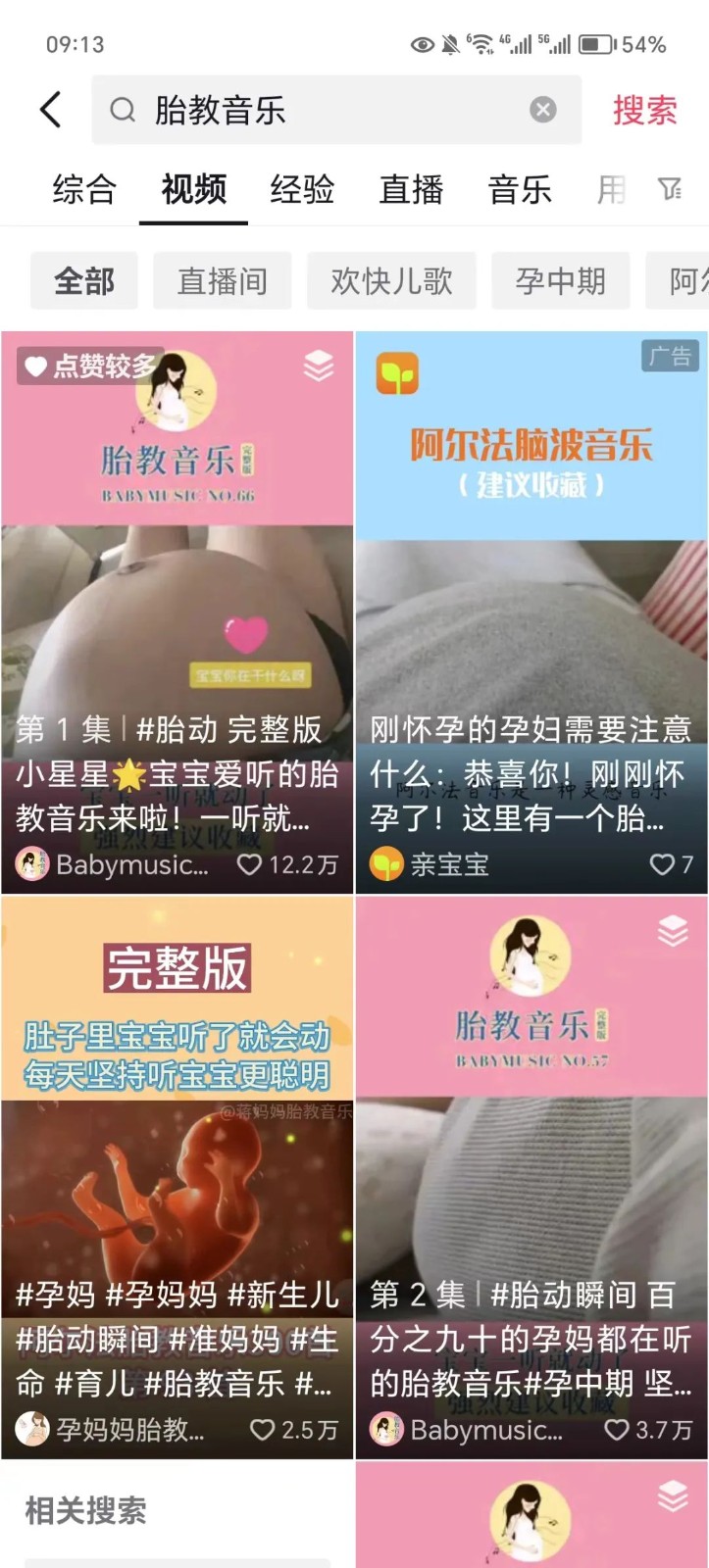The height and width of the screenshot is (1568, 709).
Task: Go back using the arrow icon
Action: (x=51, y=110)
